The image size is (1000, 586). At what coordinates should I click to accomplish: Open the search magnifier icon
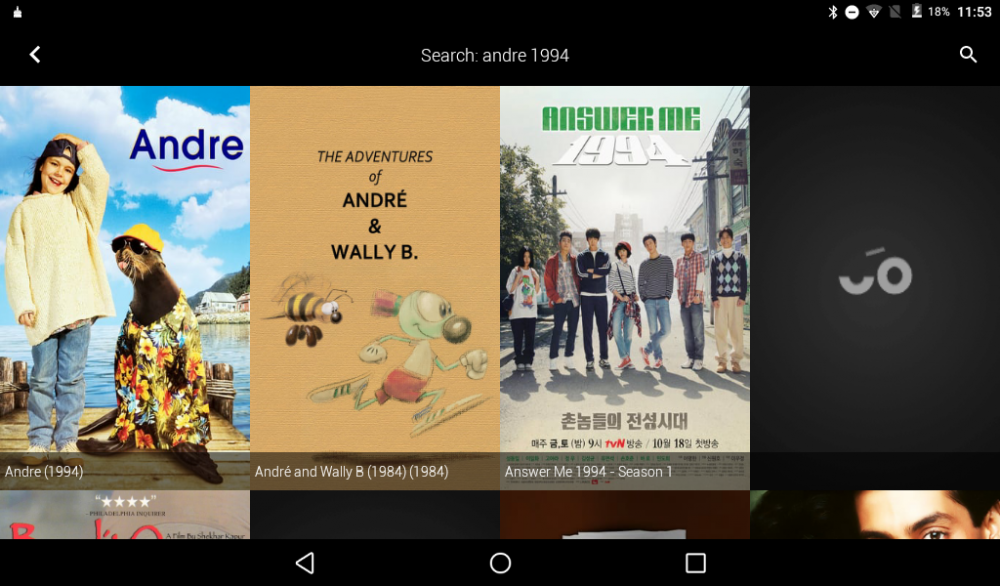coord(967,55)
